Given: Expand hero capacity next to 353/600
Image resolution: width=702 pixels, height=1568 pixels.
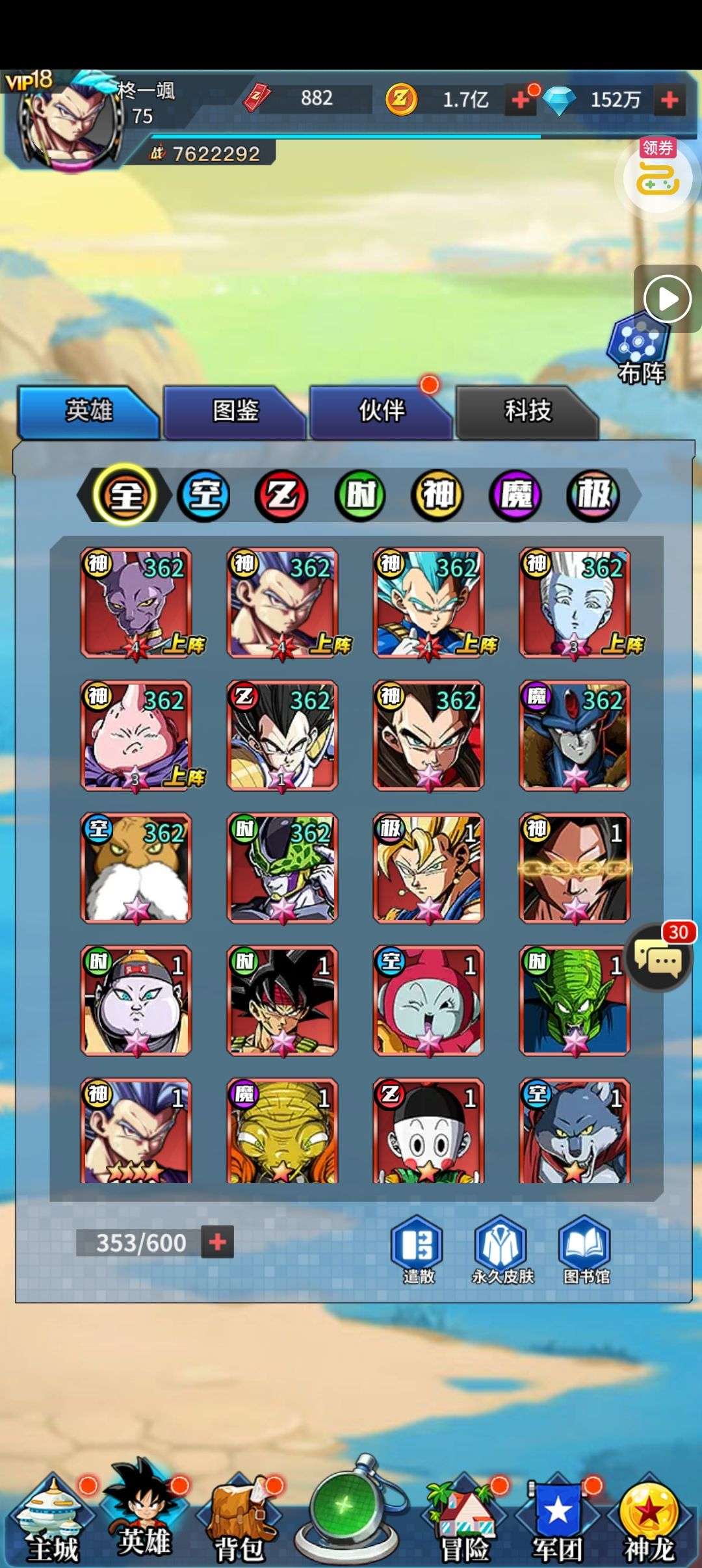Looking at the screenshot, I should [x=217, y=1242].
